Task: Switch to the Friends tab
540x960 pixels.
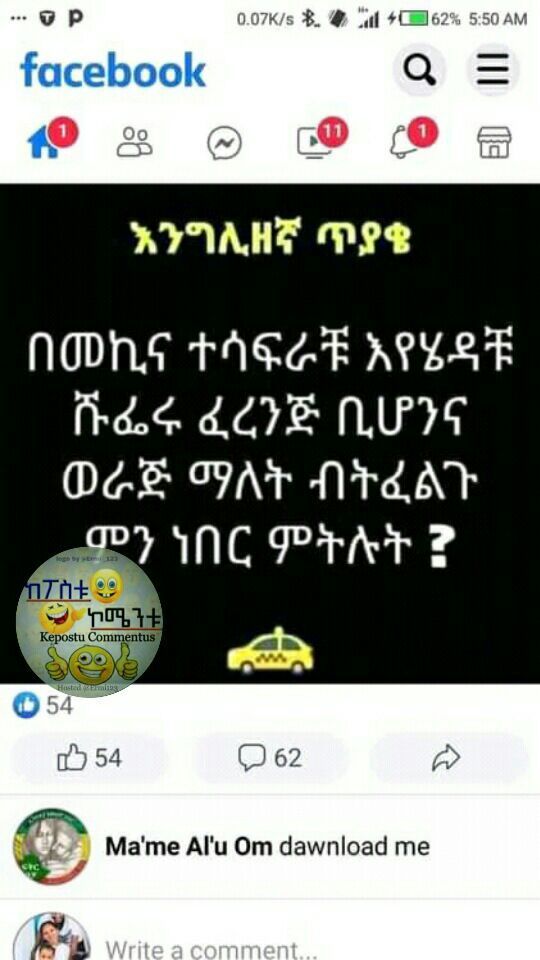Action: tap(135, 143)
